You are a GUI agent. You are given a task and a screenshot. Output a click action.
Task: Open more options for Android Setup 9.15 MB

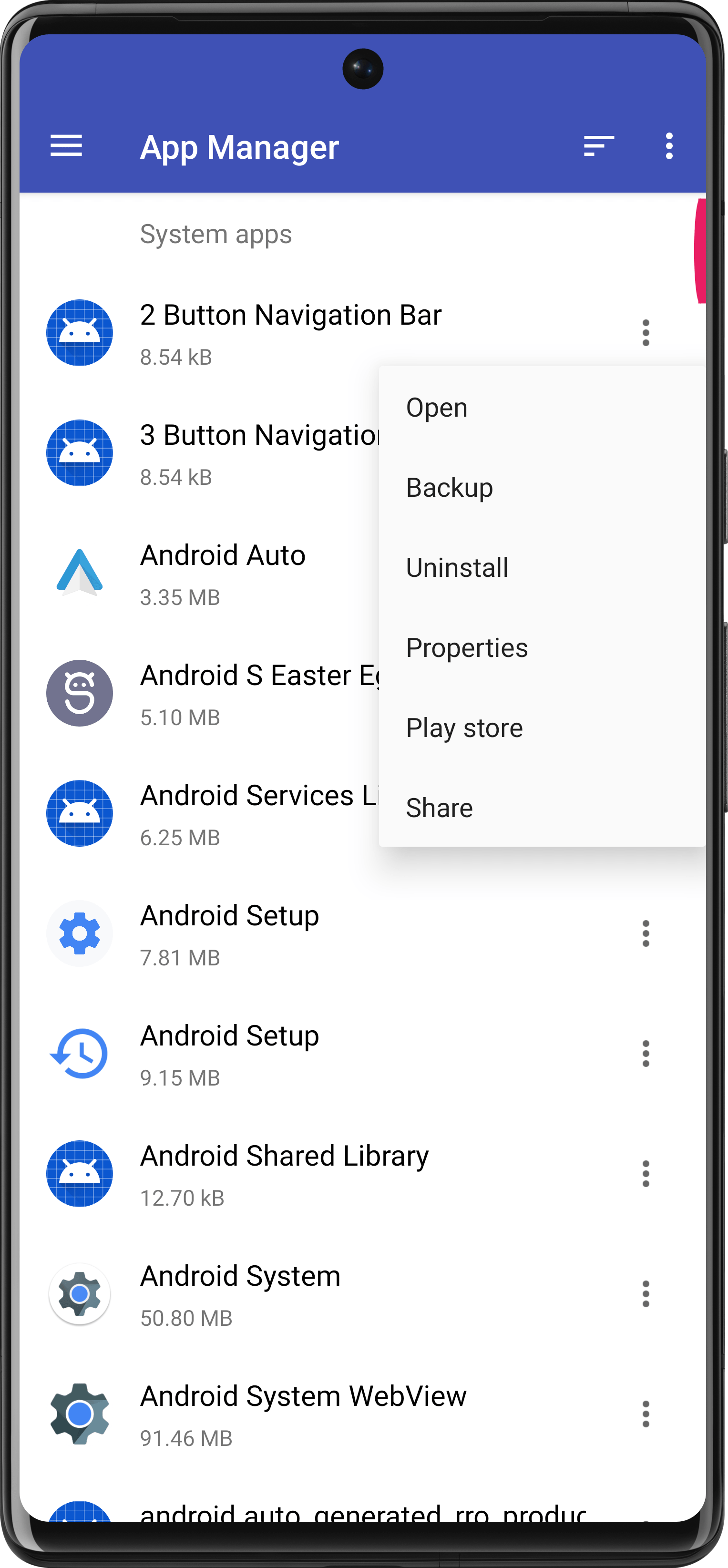click(x=646, y=1054)
